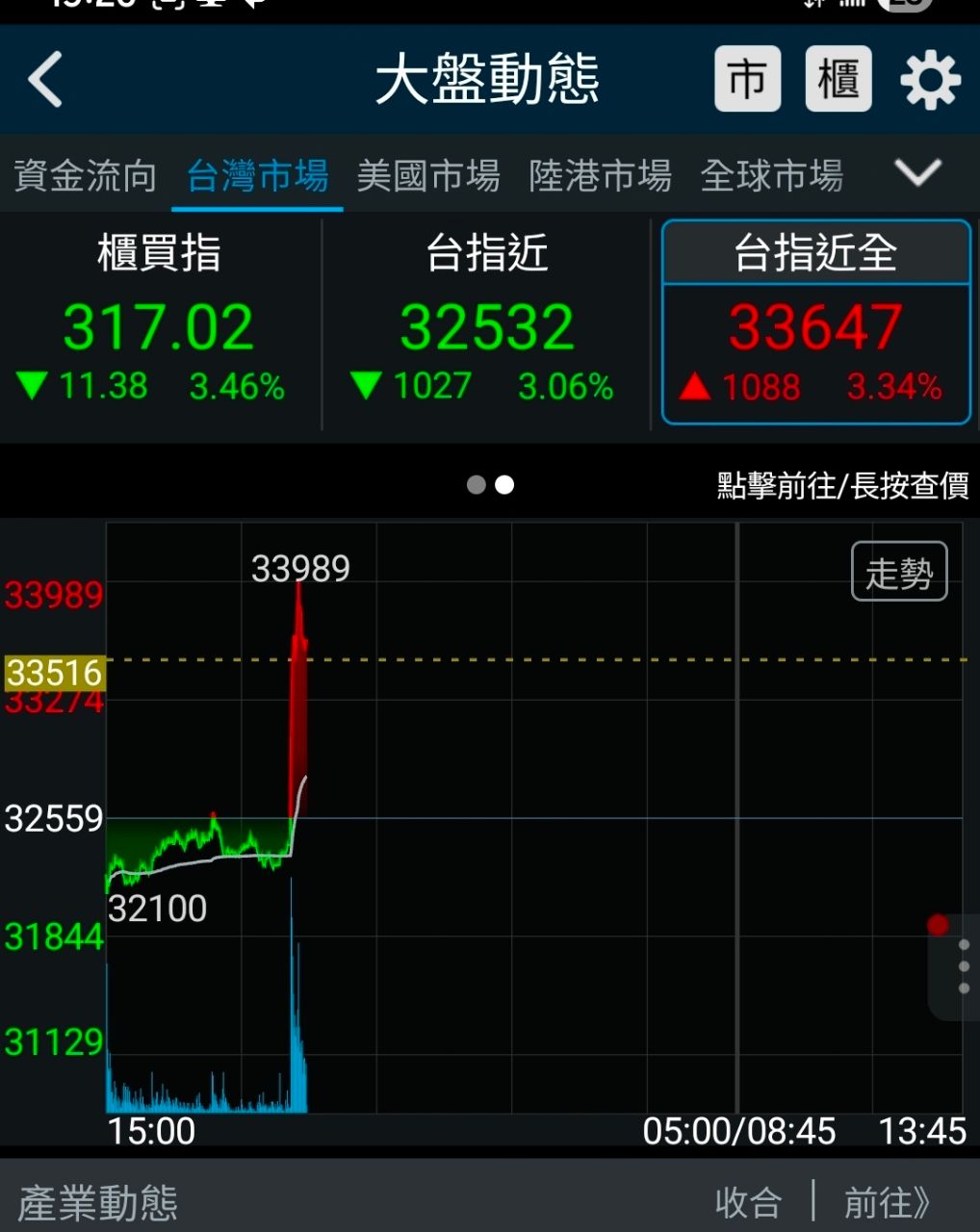Expand the market tabs dropdown arrow
The image size is (980, 1232).
click(x=917, y=173)
